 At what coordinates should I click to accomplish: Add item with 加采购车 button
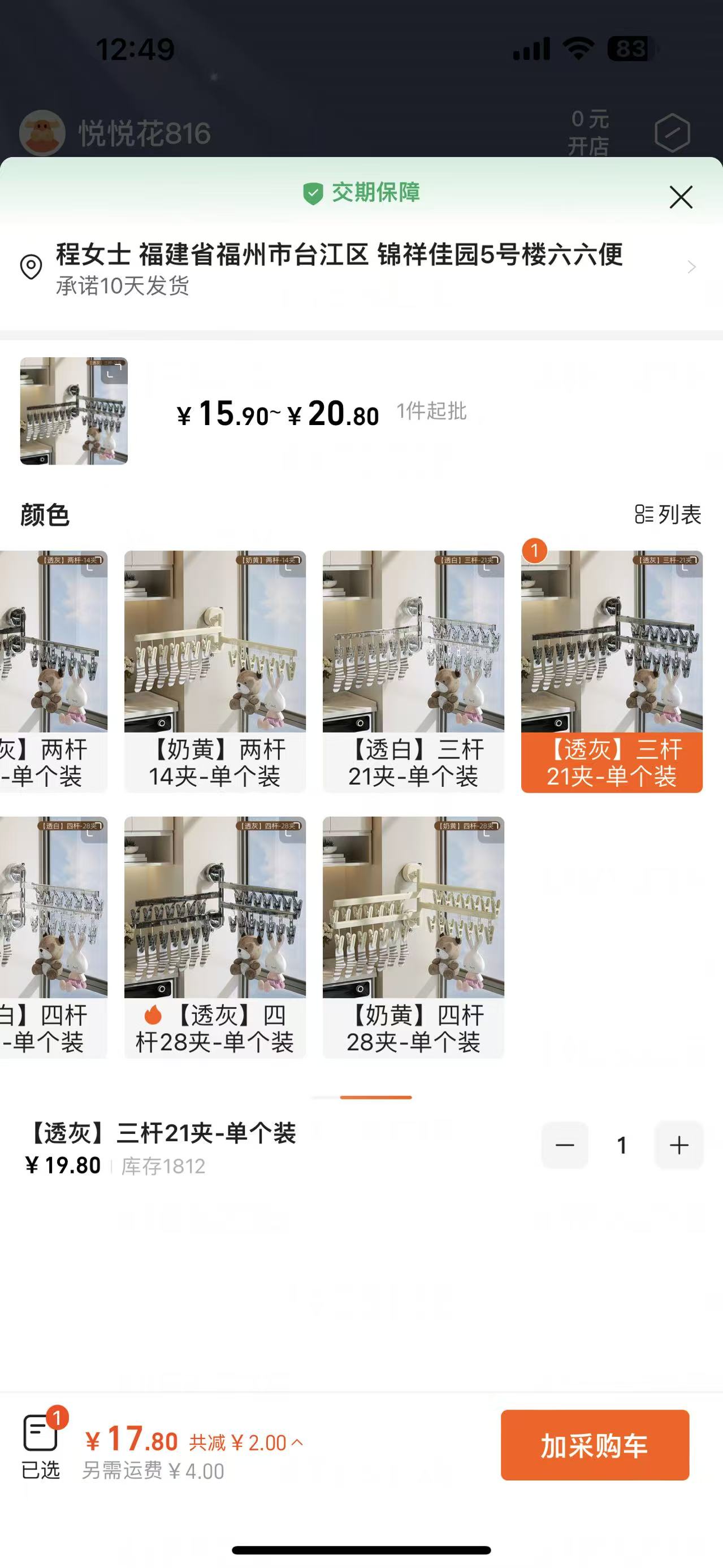[x=595, y=1444]
